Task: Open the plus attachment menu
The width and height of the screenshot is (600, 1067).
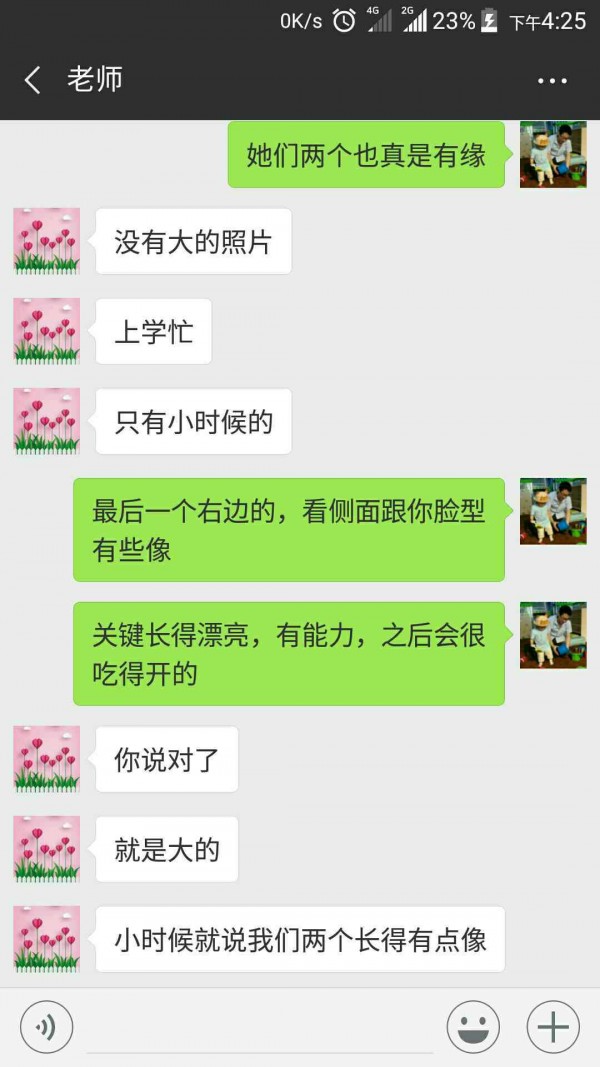Action: (552, 1026)
